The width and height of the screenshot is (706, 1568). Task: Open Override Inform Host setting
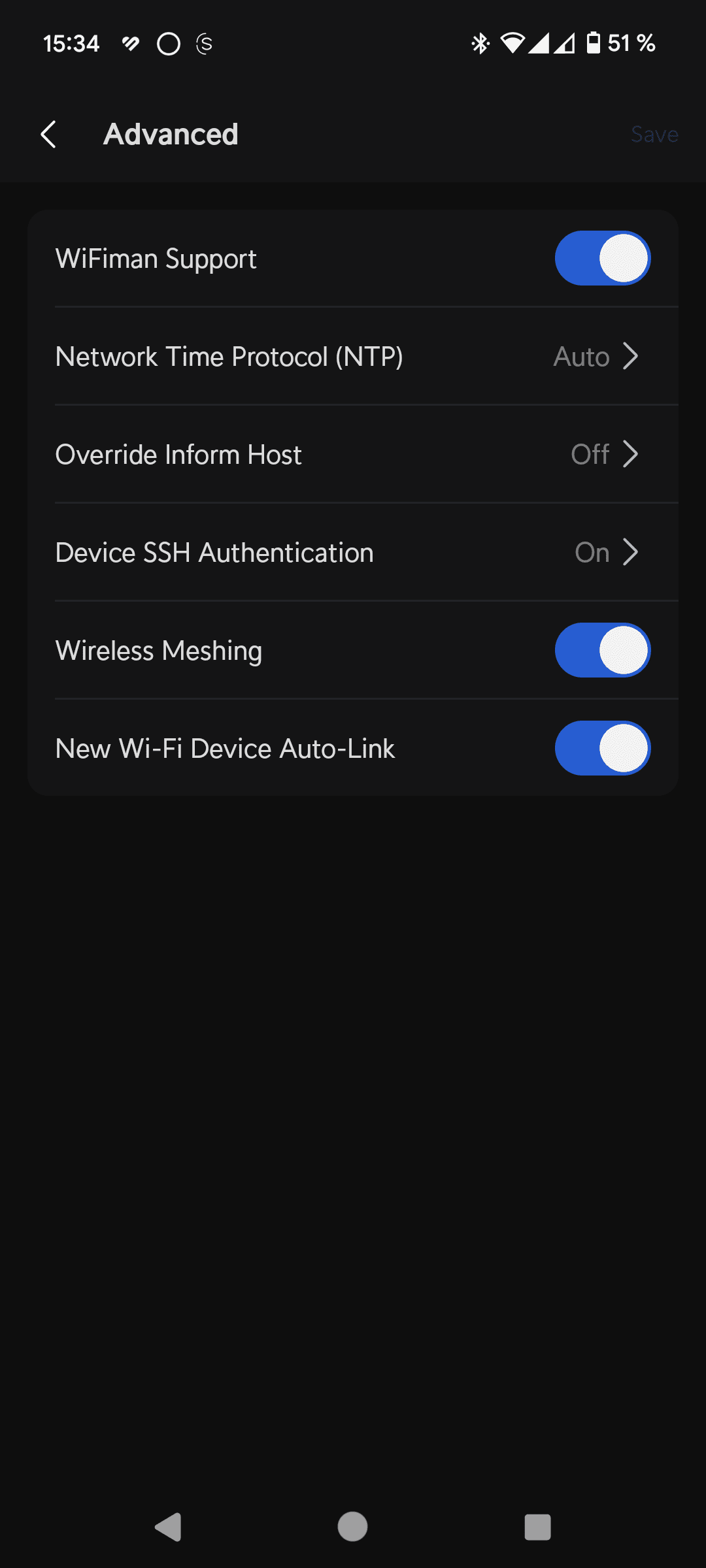point(353,455)
